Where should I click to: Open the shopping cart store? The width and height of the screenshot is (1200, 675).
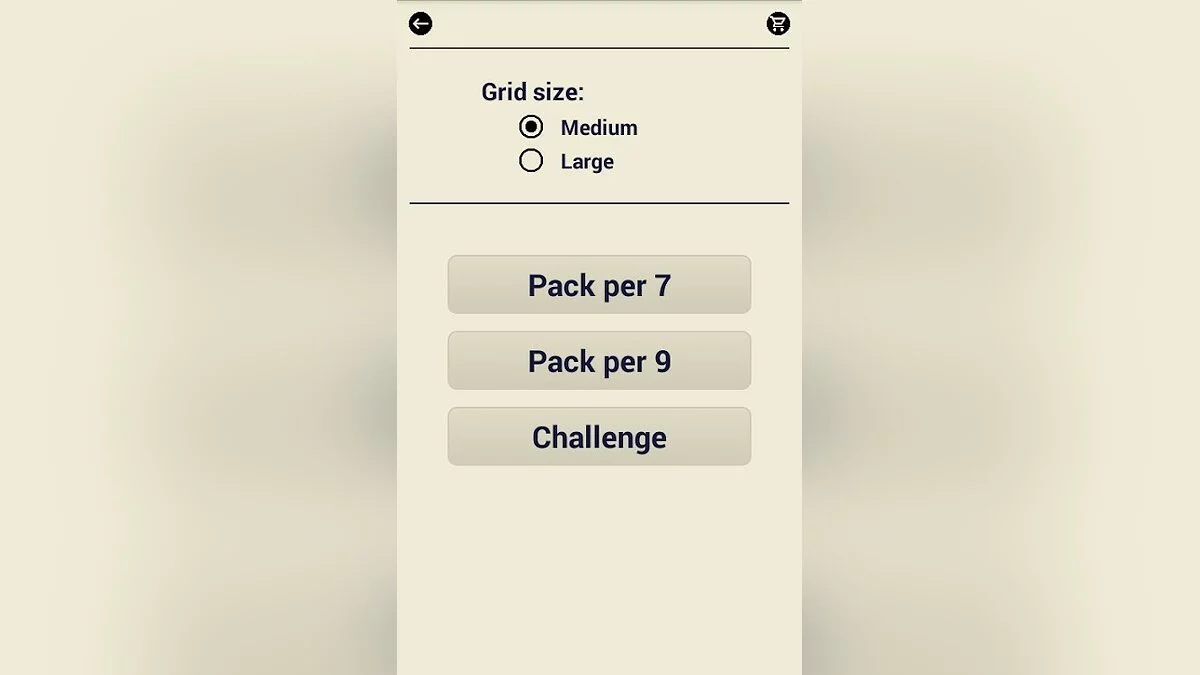778,23
